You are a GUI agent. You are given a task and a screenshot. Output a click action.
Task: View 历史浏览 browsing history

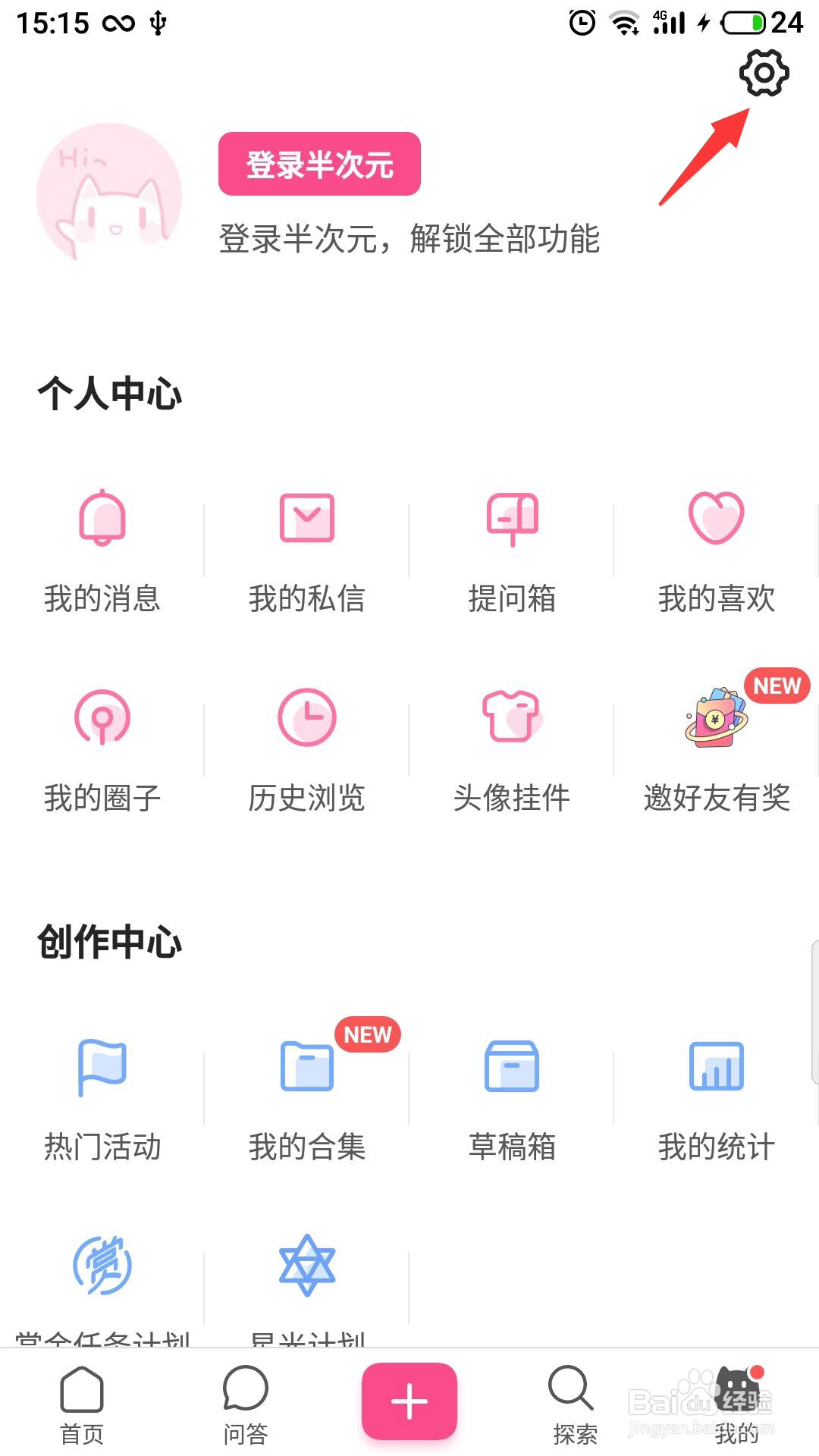click(307, 749)
